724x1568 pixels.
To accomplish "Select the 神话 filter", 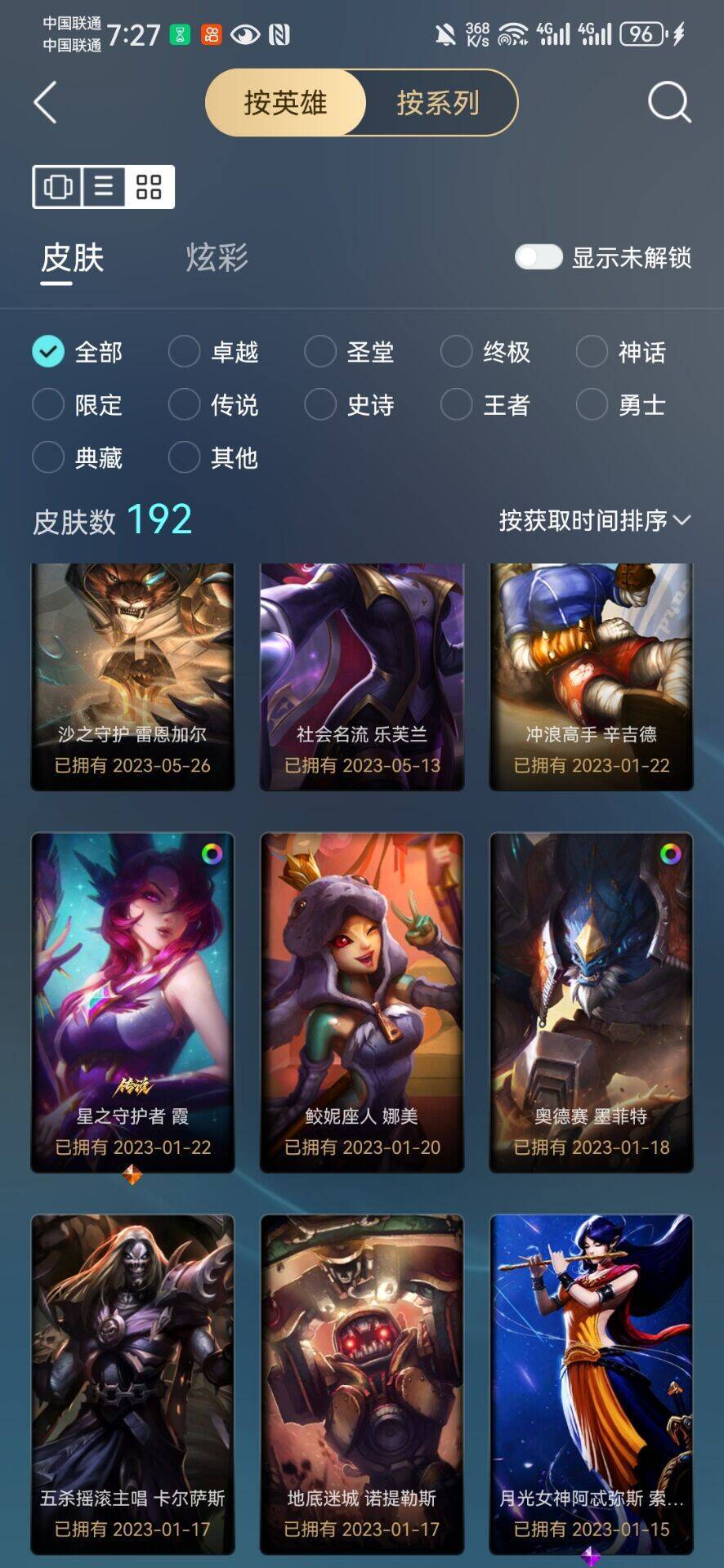I will pos(623,353).
